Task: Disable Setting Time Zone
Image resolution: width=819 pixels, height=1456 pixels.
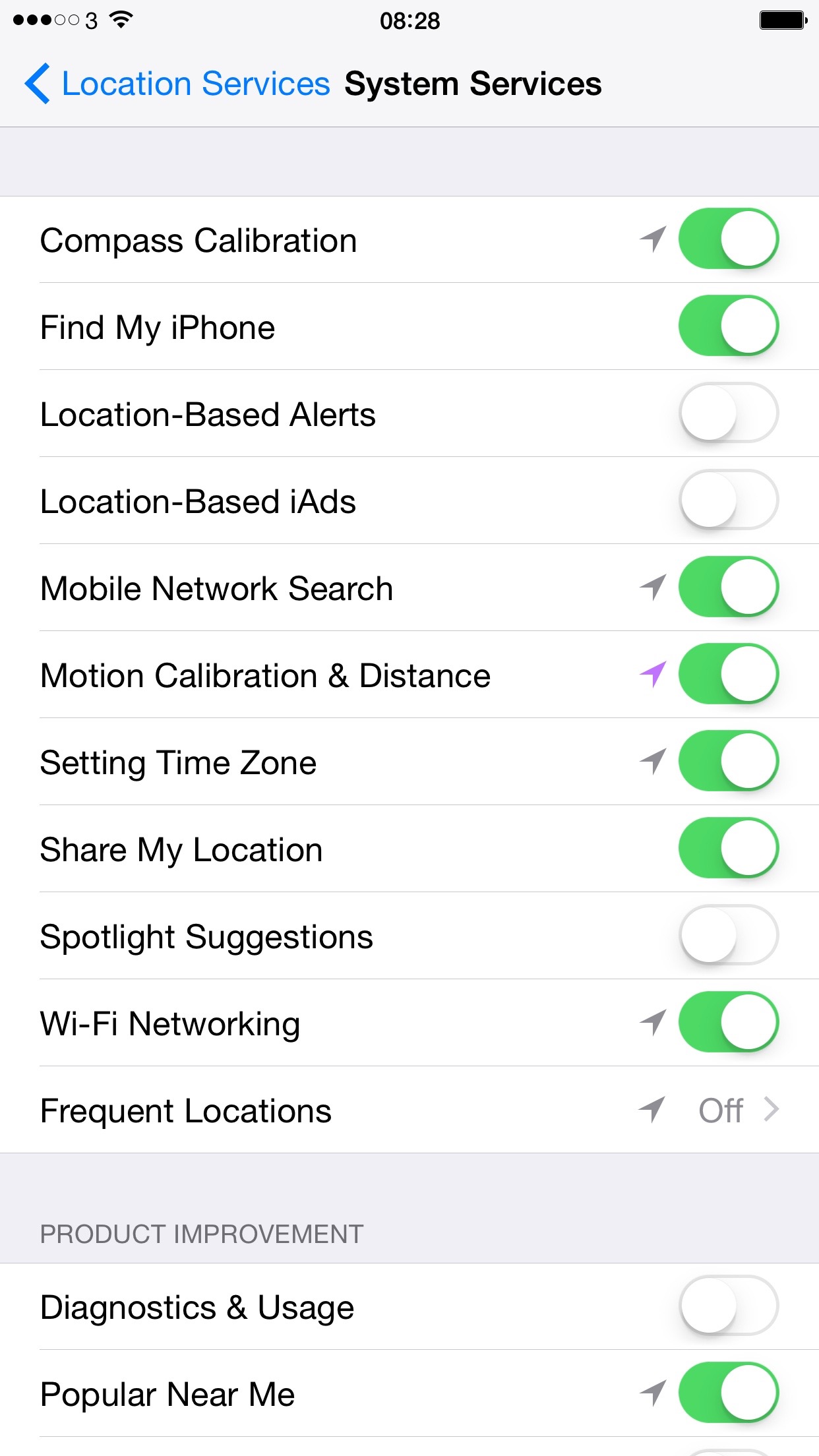Action: coord(729,761)
